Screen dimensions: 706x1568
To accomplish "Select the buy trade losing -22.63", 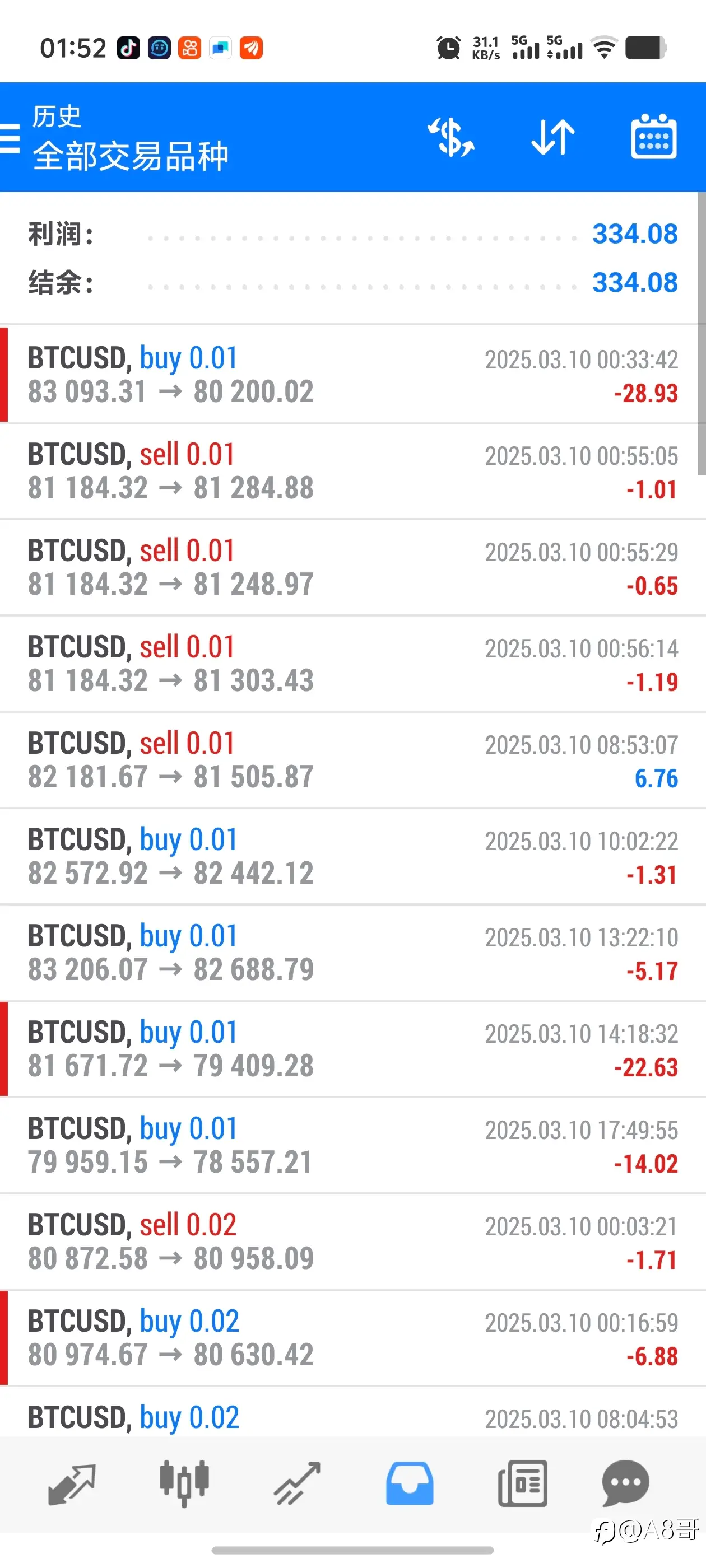I will [x=352, y=1049].
